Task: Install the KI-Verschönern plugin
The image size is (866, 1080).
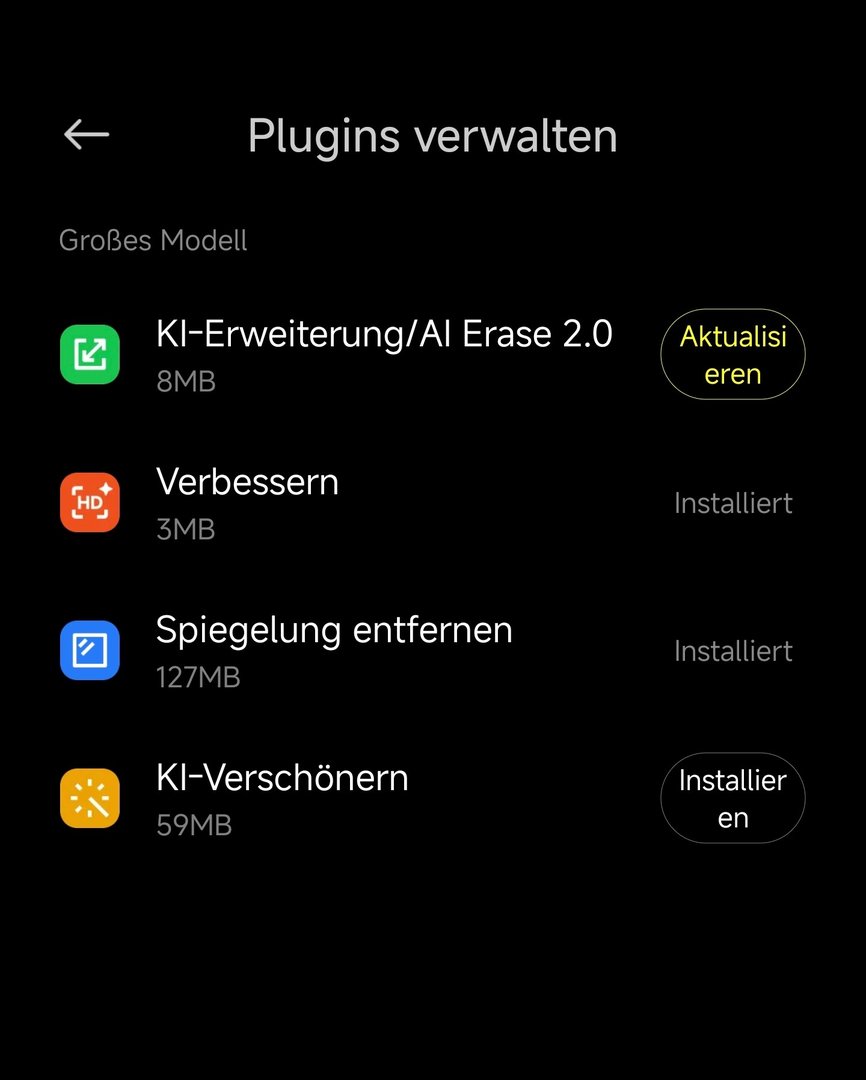Action: (732, 798)
